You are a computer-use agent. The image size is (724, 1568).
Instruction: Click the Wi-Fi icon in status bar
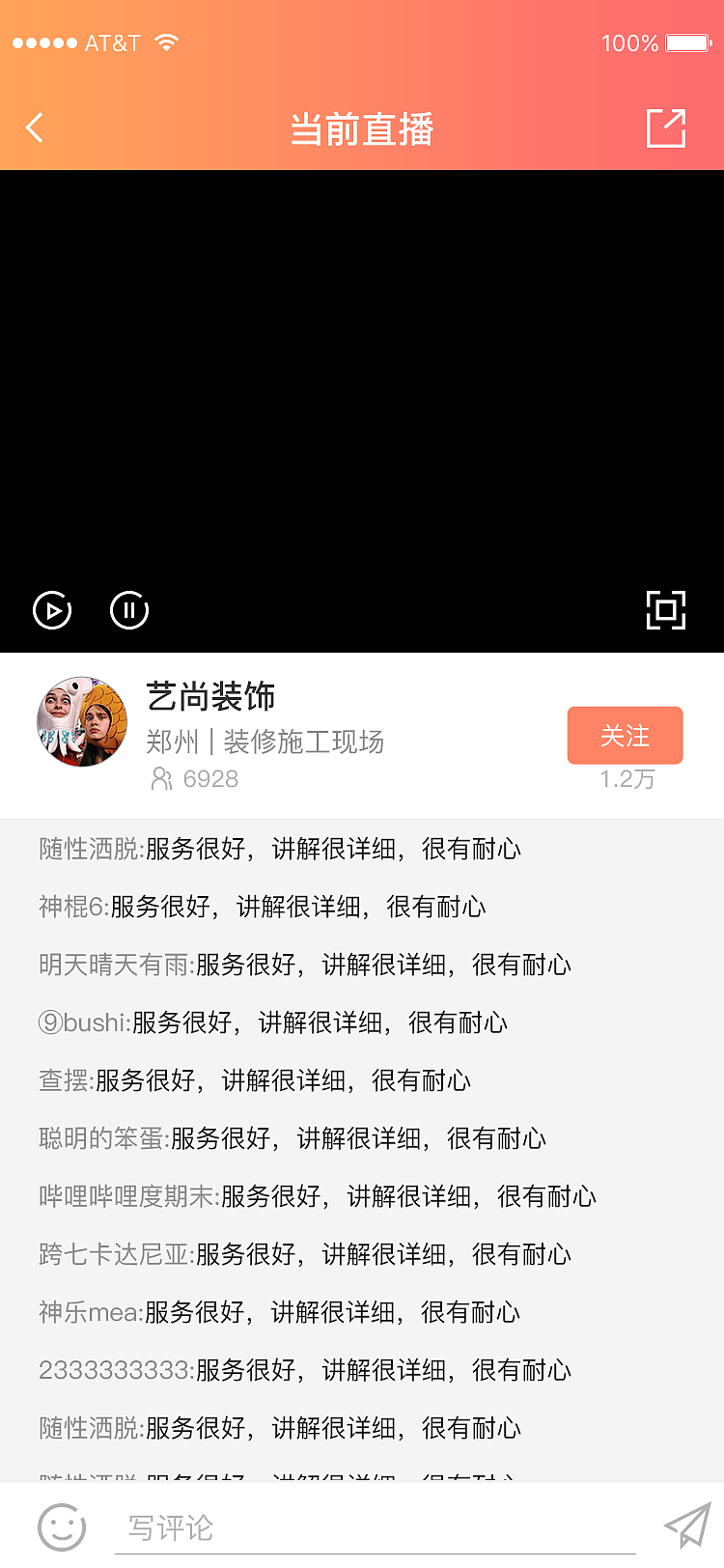tap(168, 42)
